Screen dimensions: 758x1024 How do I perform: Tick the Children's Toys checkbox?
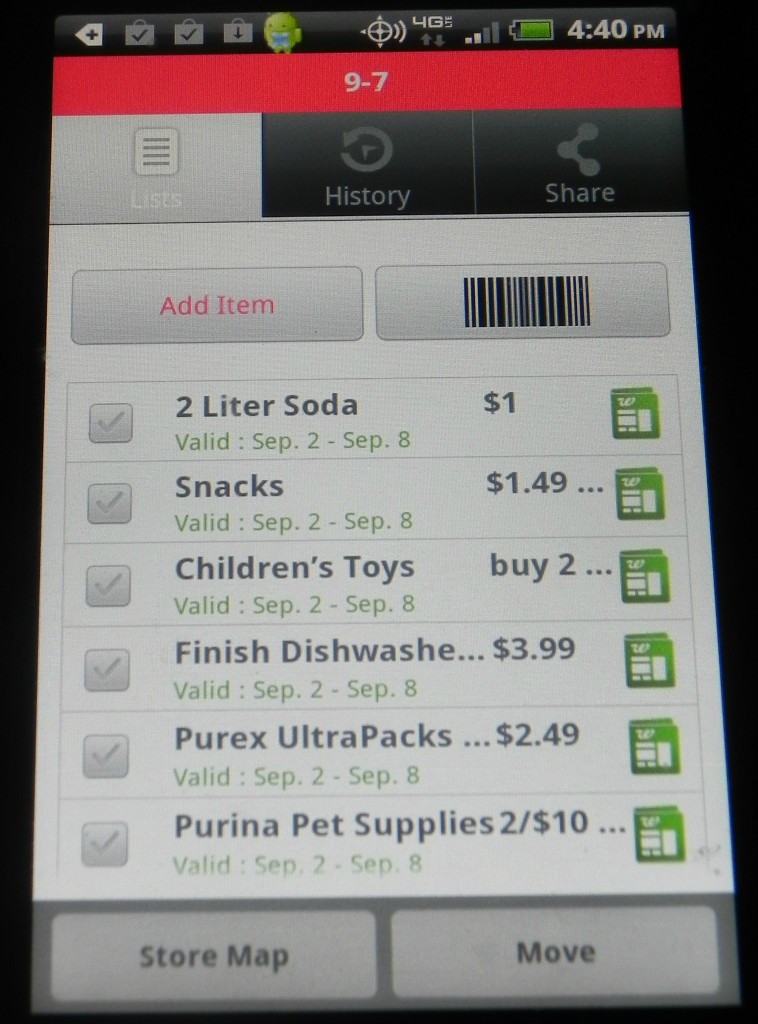[108, 585]
